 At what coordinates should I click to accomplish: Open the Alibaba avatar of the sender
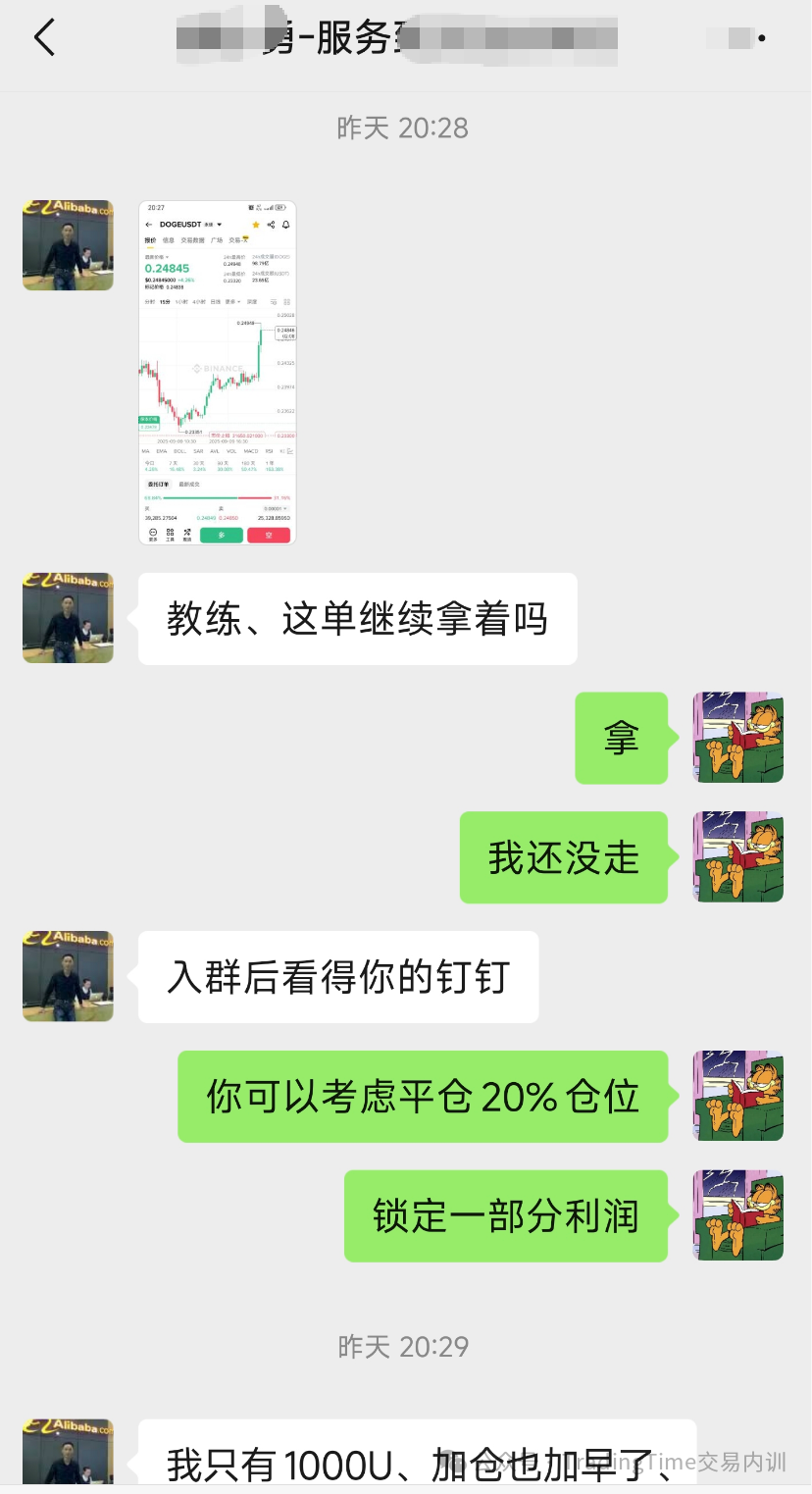[x=68, y=245]
